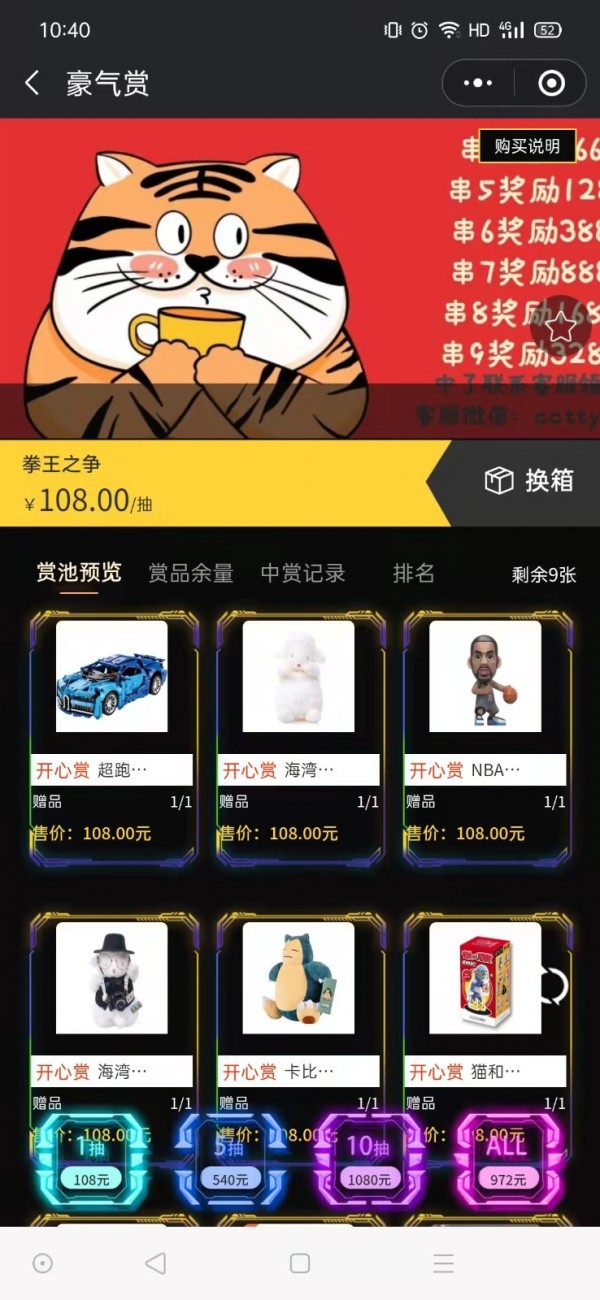Open 购买说明 purchase instructions
Viewport: 600px width, 1300px height.
click(x=527, y=146)
